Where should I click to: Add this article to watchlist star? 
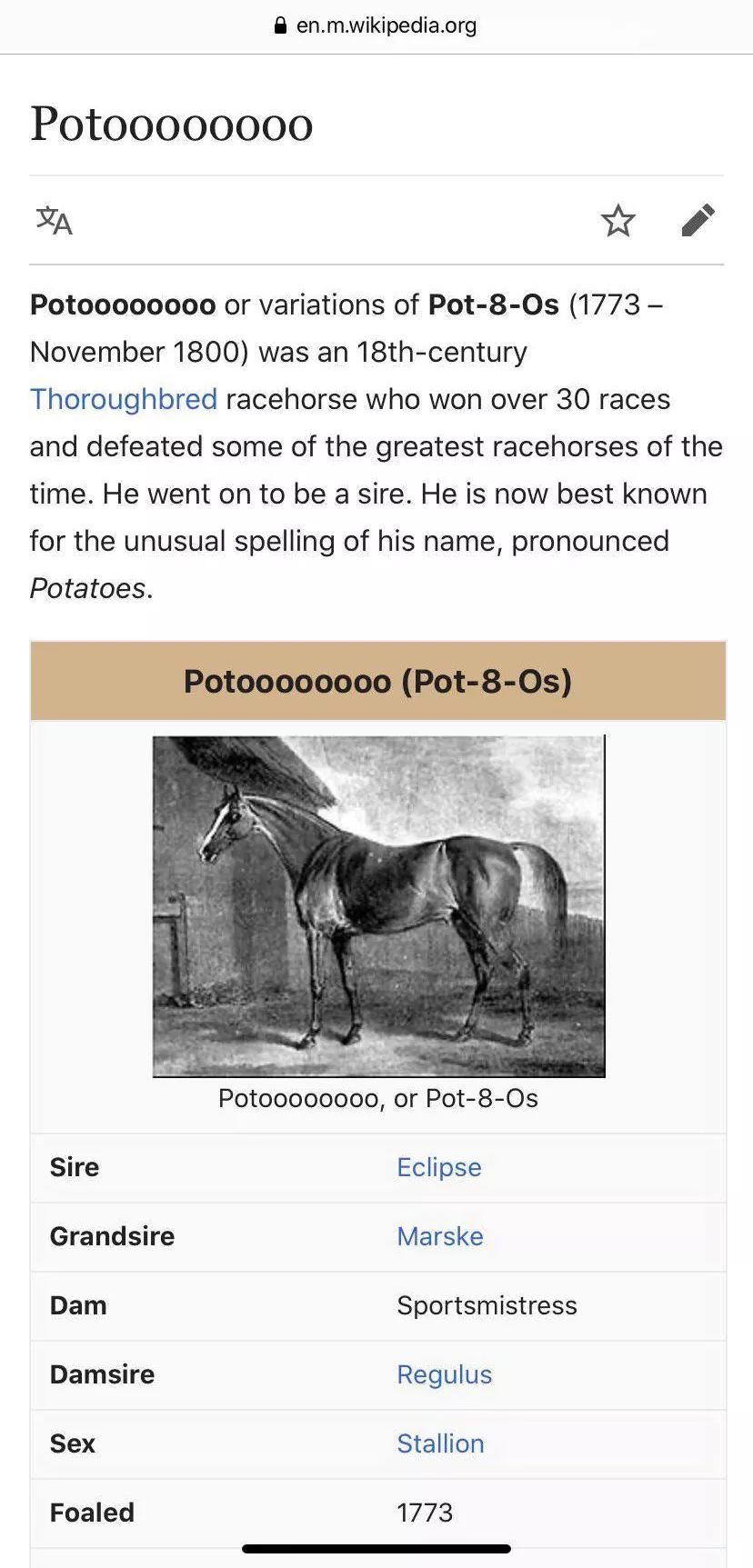point(618,220)
